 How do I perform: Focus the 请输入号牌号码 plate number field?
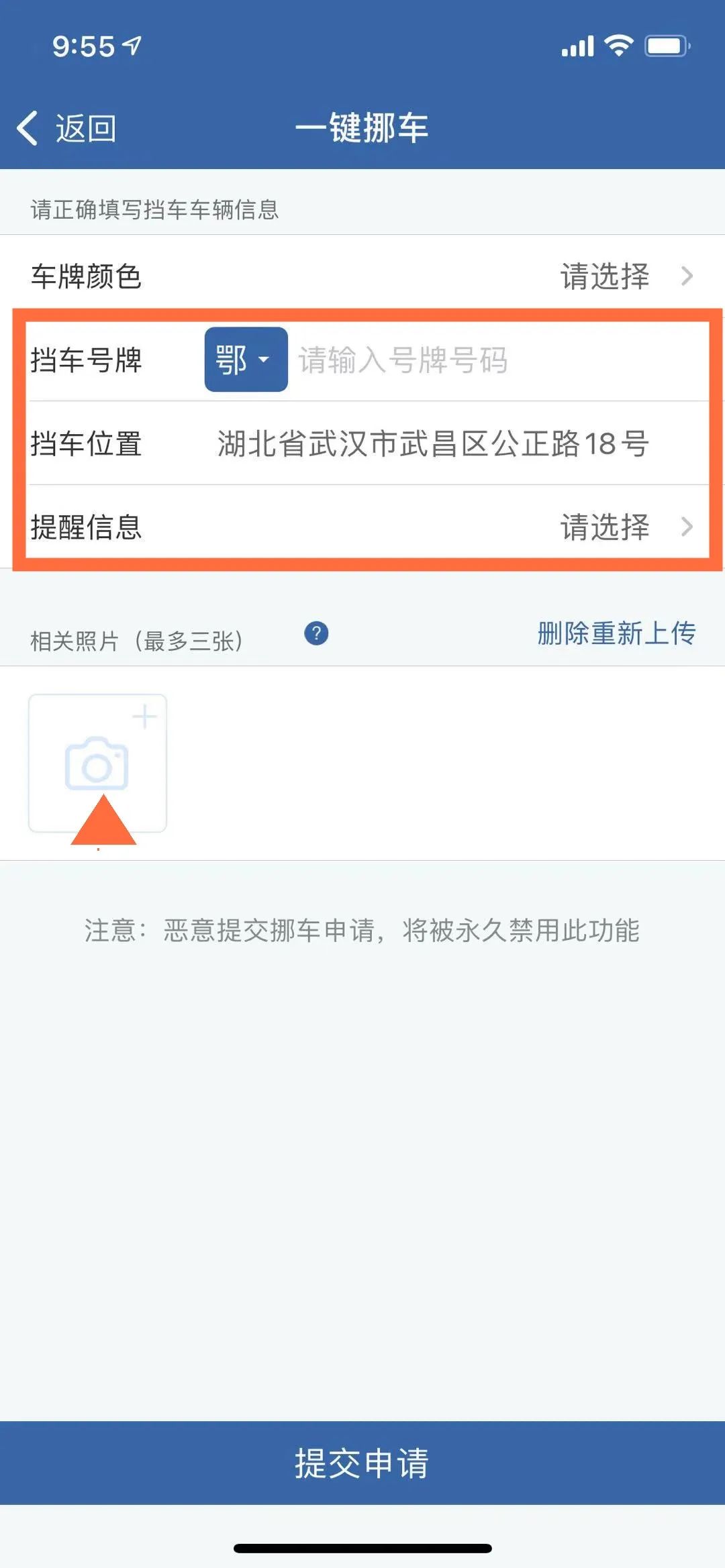click(x=500, y=360)
